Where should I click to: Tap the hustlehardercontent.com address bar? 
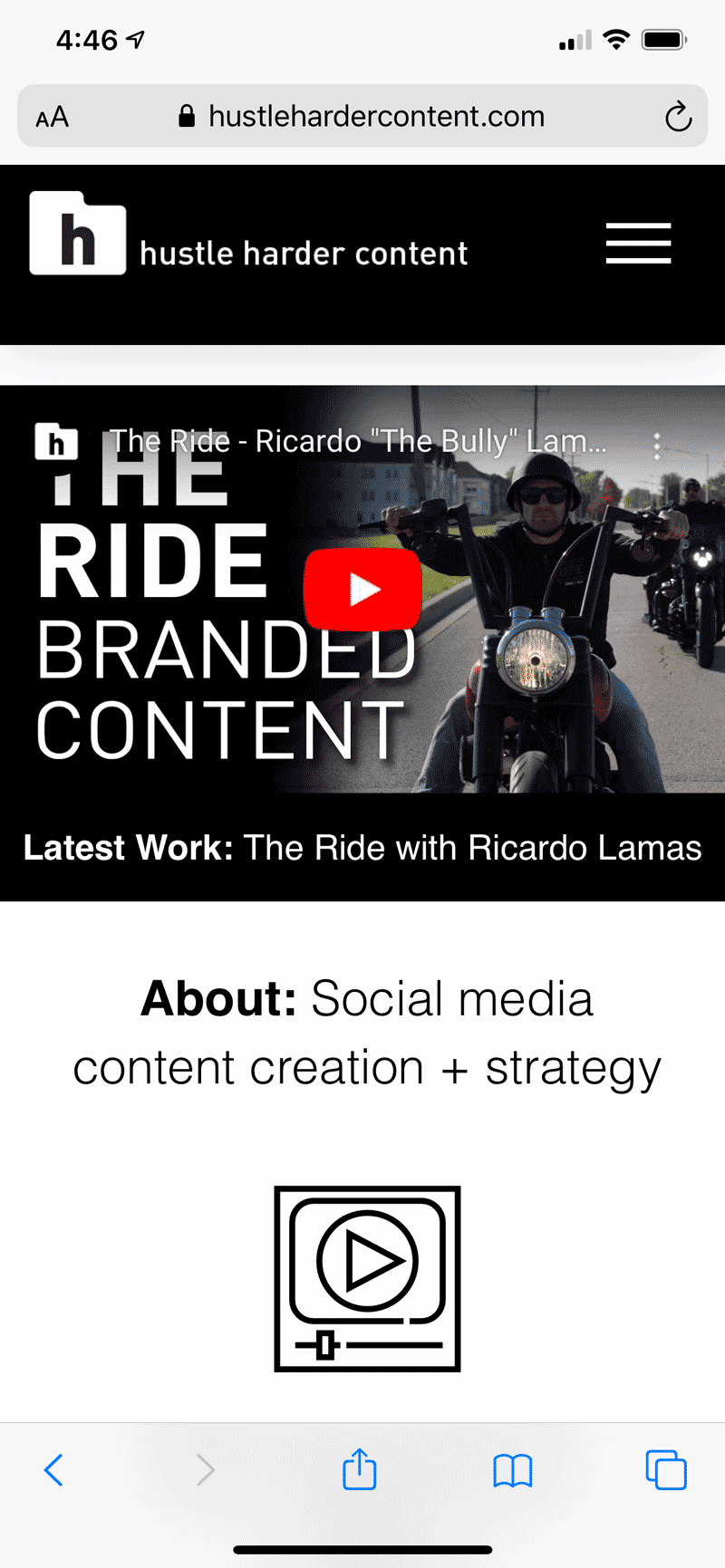point(362,116)
